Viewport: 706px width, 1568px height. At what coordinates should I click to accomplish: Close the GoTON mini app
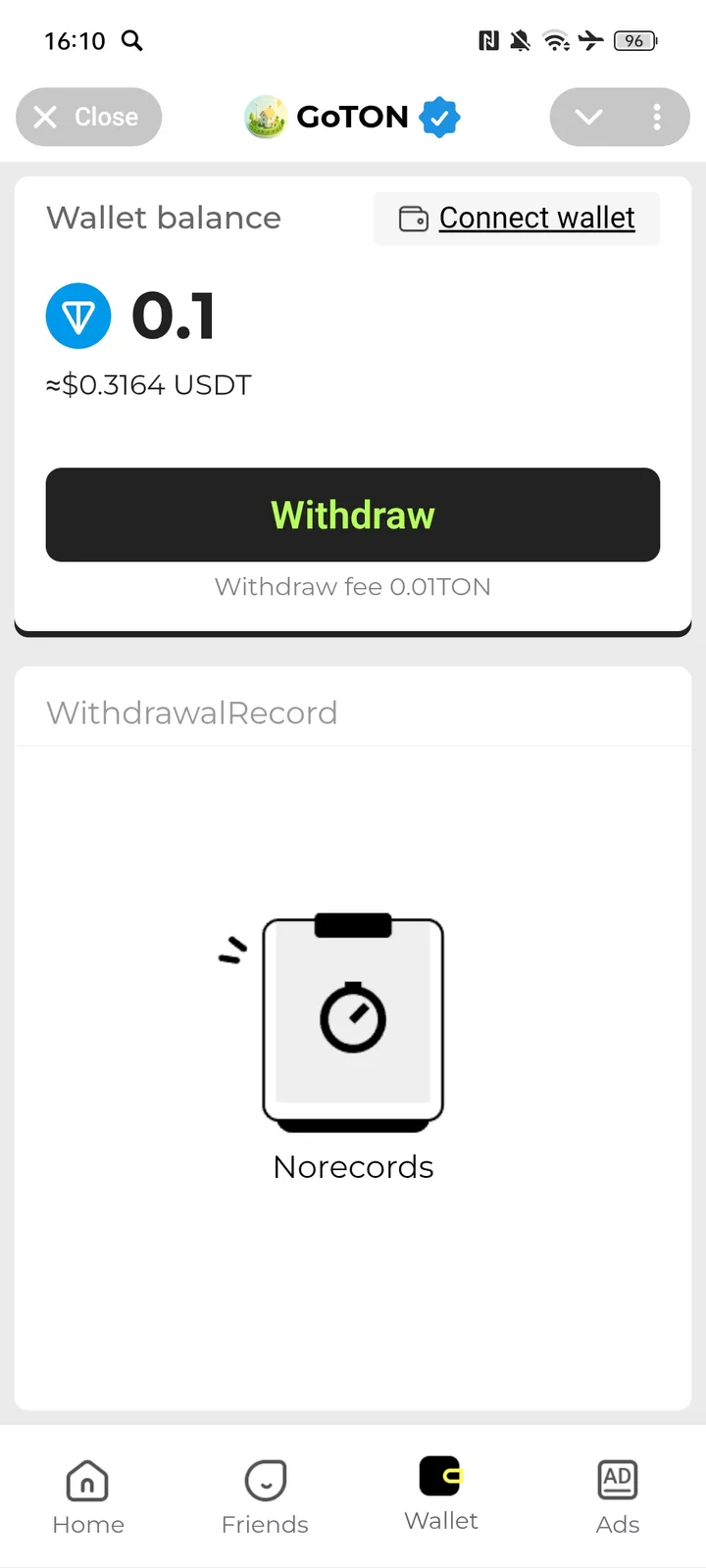click(88, 118)
